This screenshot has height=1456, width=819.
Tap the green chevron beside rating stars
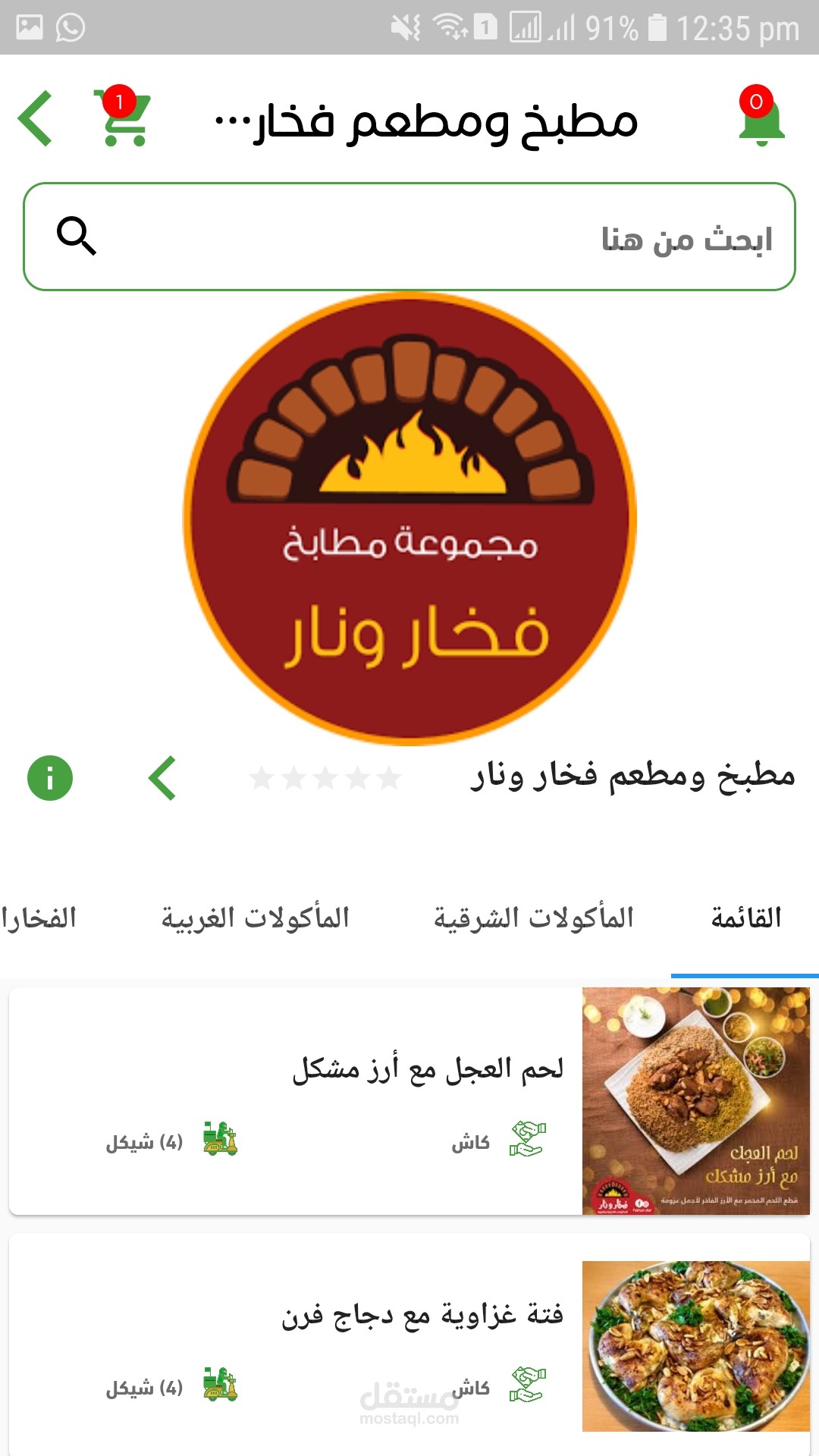tap(162, 778)
